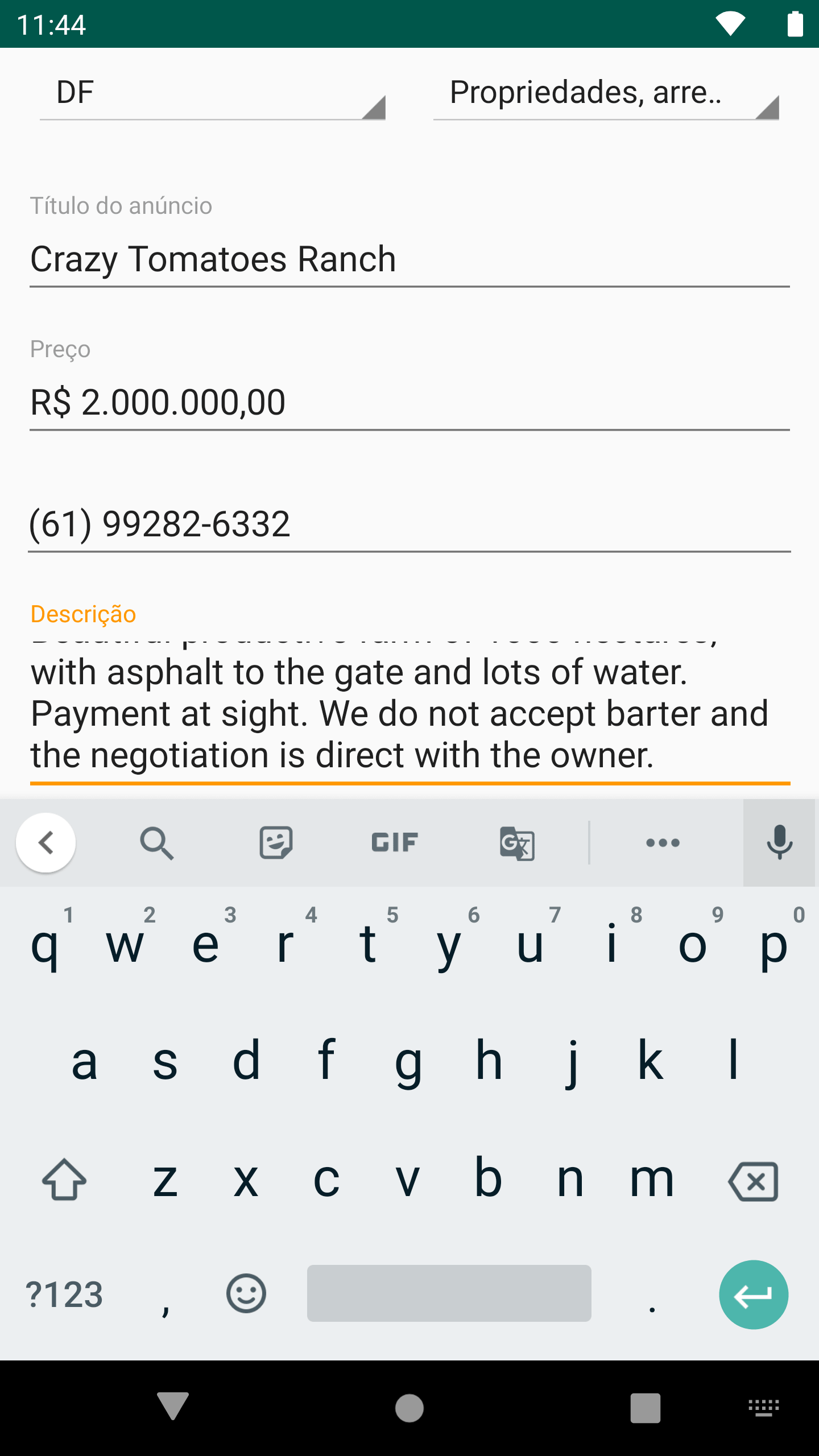Screen dimensions: 819x1456
Task: Tap the Preço price field
Action: [409, 403]
